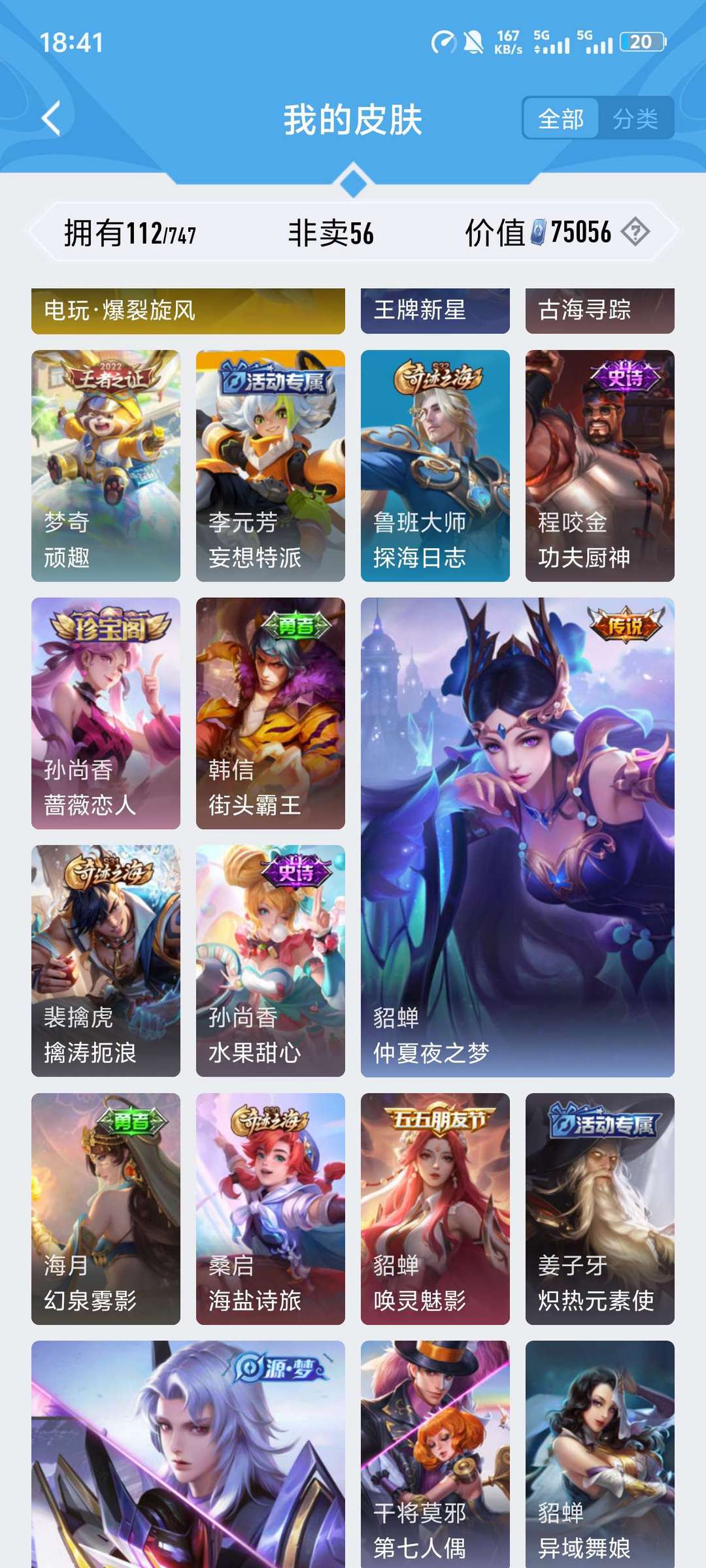Viewport: 706px width, 1568px height.
Task: Open the 王牌新星 banner
Action: (435, 312)
